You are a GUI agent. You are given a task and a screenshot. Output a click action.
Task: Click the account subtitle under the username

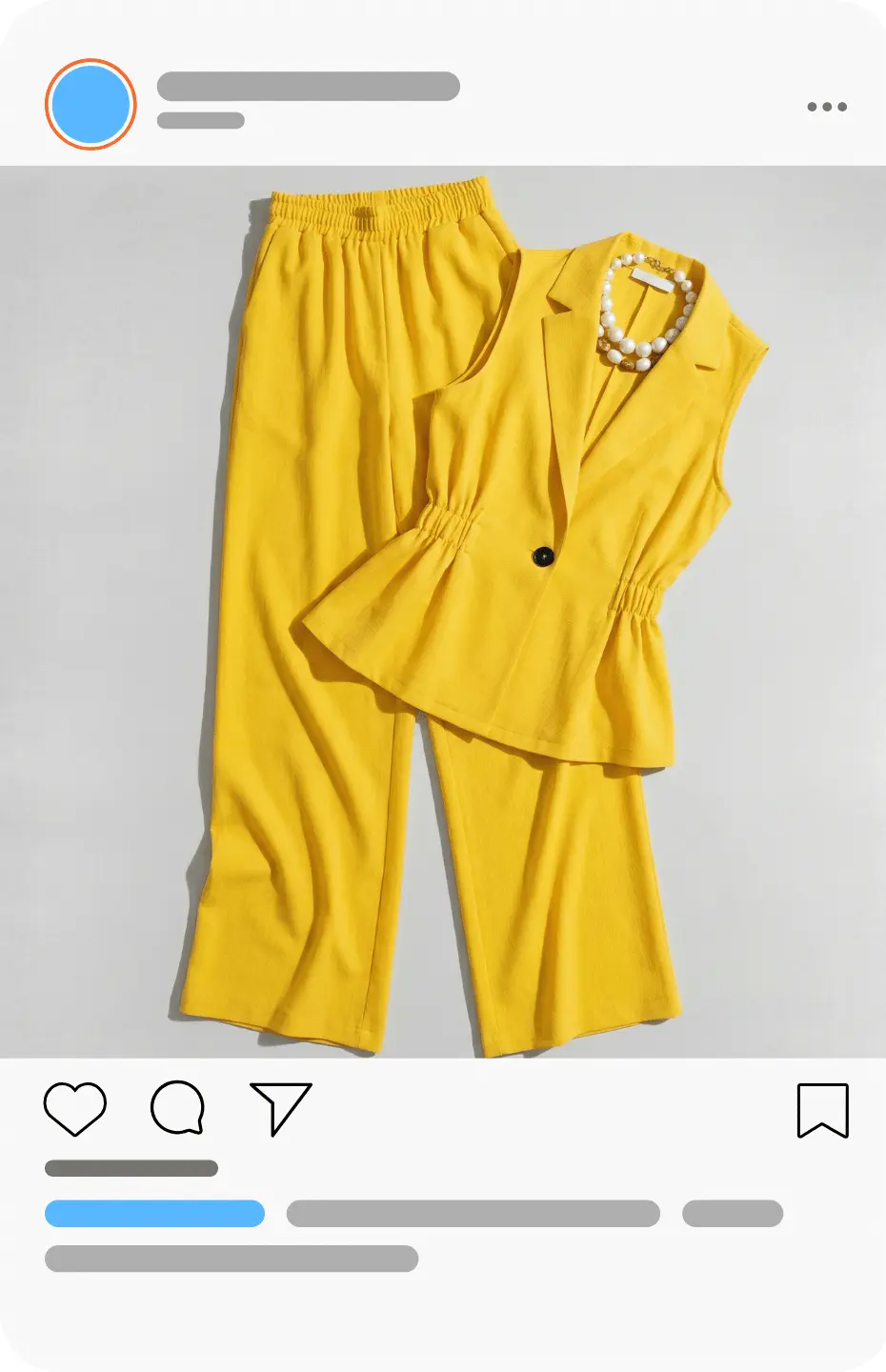pyautogui.click(x=200, y=120)
